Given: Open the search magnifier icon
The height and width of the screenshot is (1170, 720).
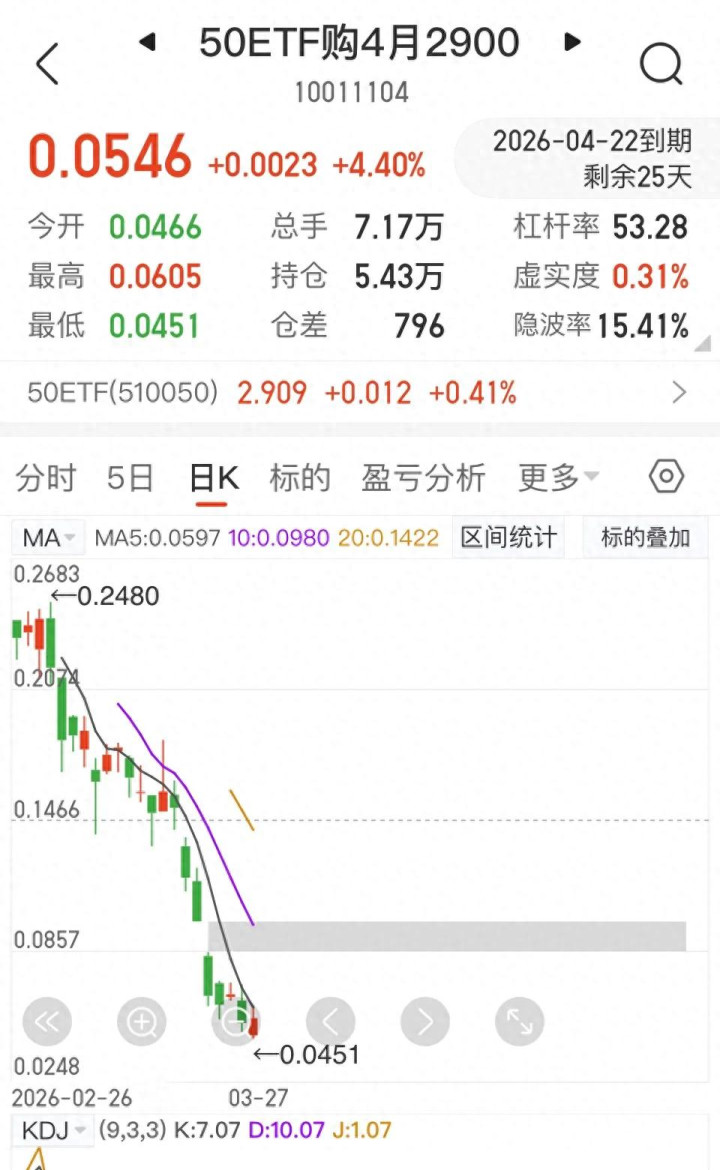Looking at the screenshot, I should pos(660,64).
